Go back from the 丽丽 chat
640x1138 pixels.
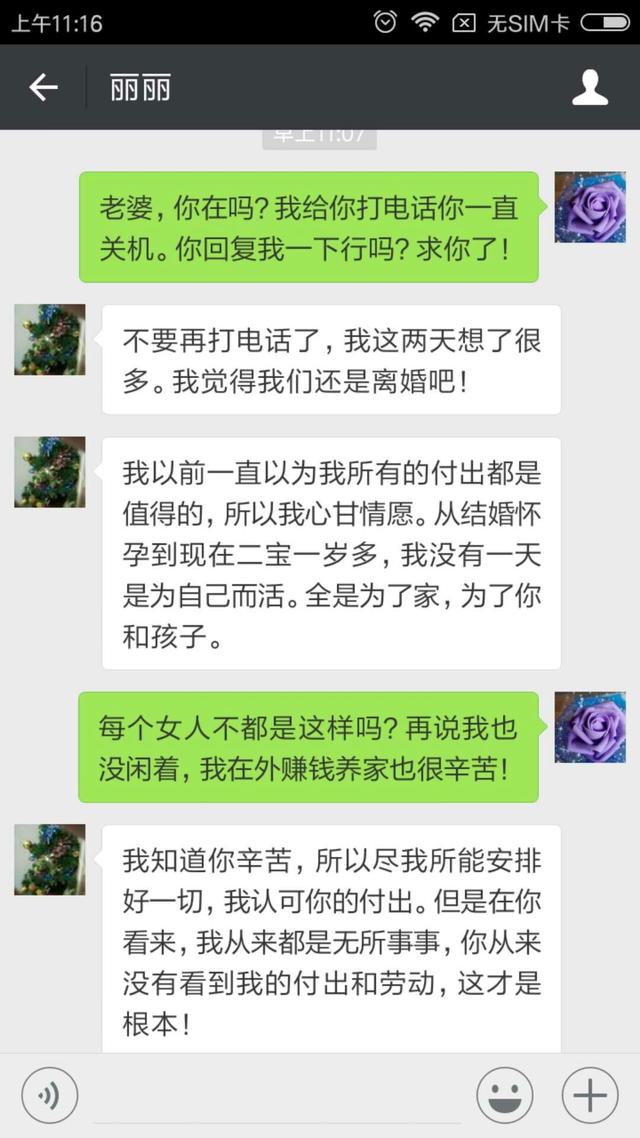[x=43, y=88]
